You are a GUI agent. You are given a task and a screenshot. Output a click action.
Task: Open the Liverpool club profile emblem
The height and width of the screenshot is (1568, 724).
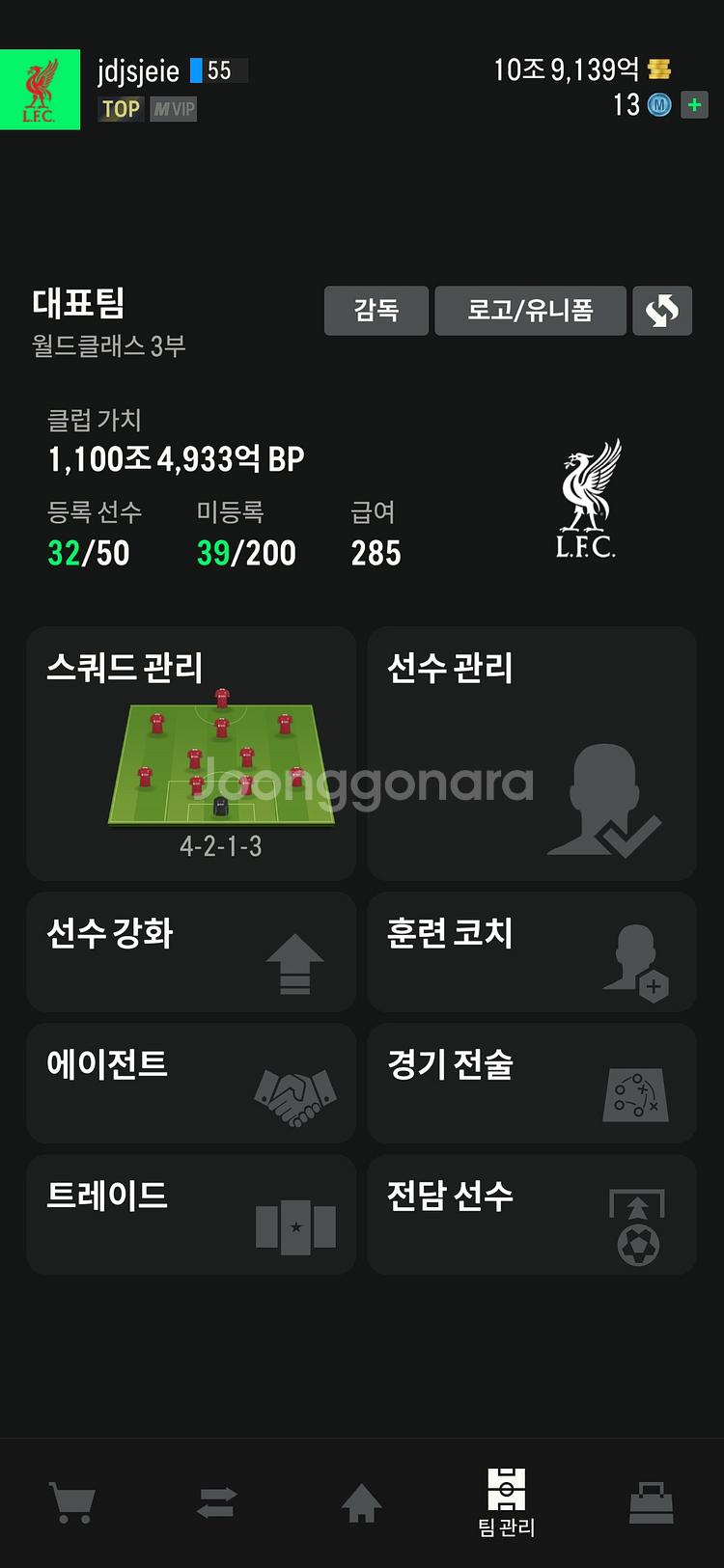click(x=40, y=90)
